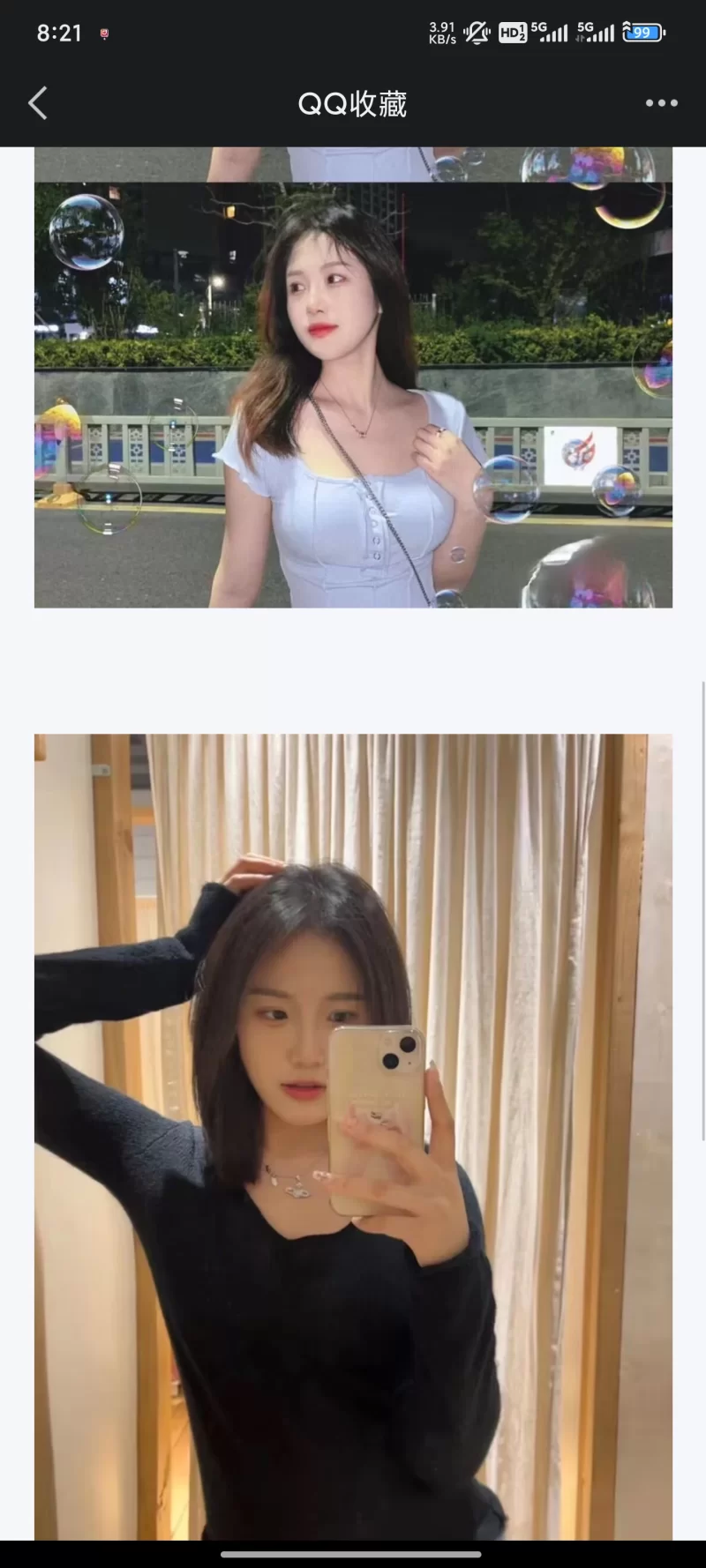View the mirror selfie photo full screen
The image size is (706, 1568).
[353, 1138]
